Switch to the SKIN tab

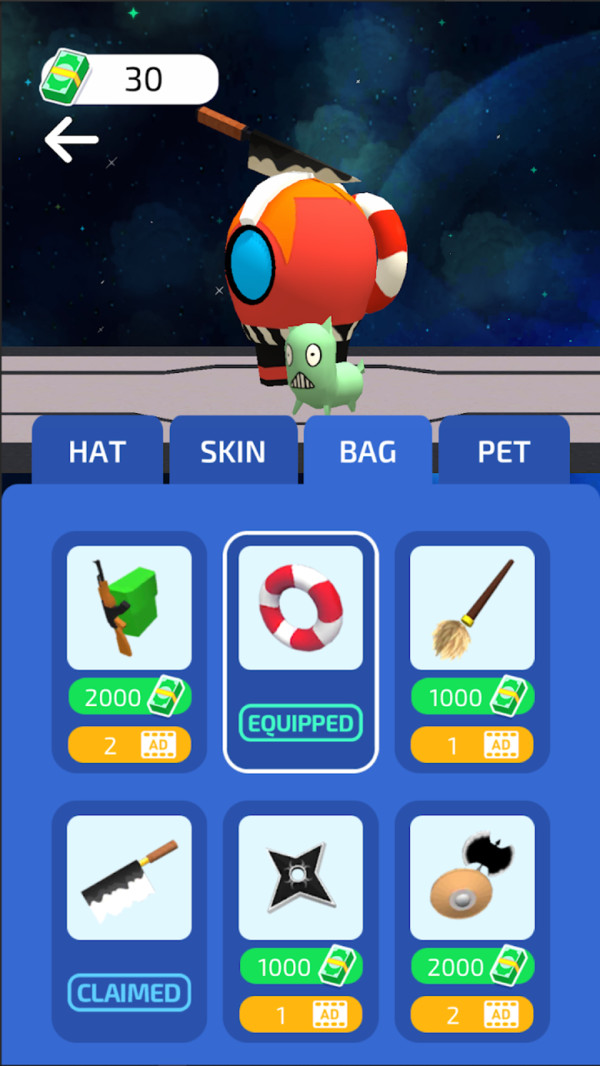tap(234, 452)
